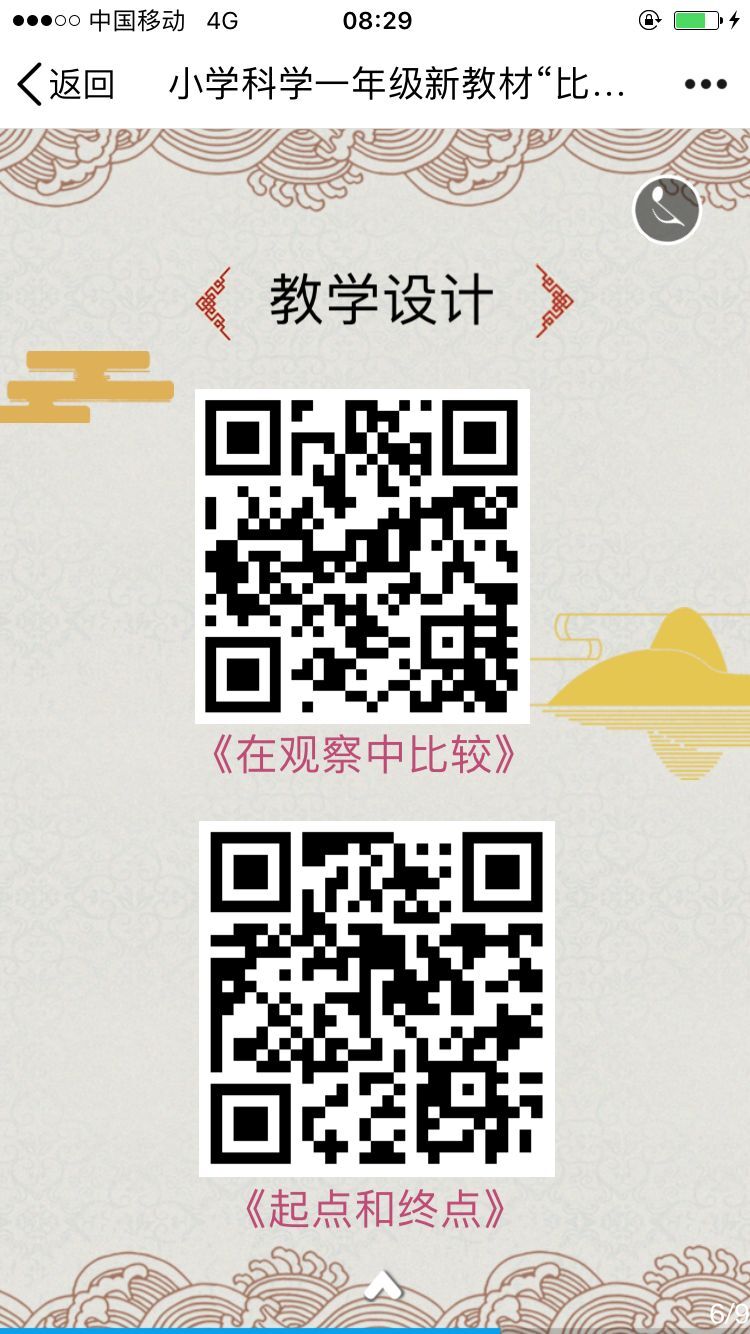Viewport: 750px width, 1334px height.
Task: Toggle the background music icon
Action: point(667,210)
